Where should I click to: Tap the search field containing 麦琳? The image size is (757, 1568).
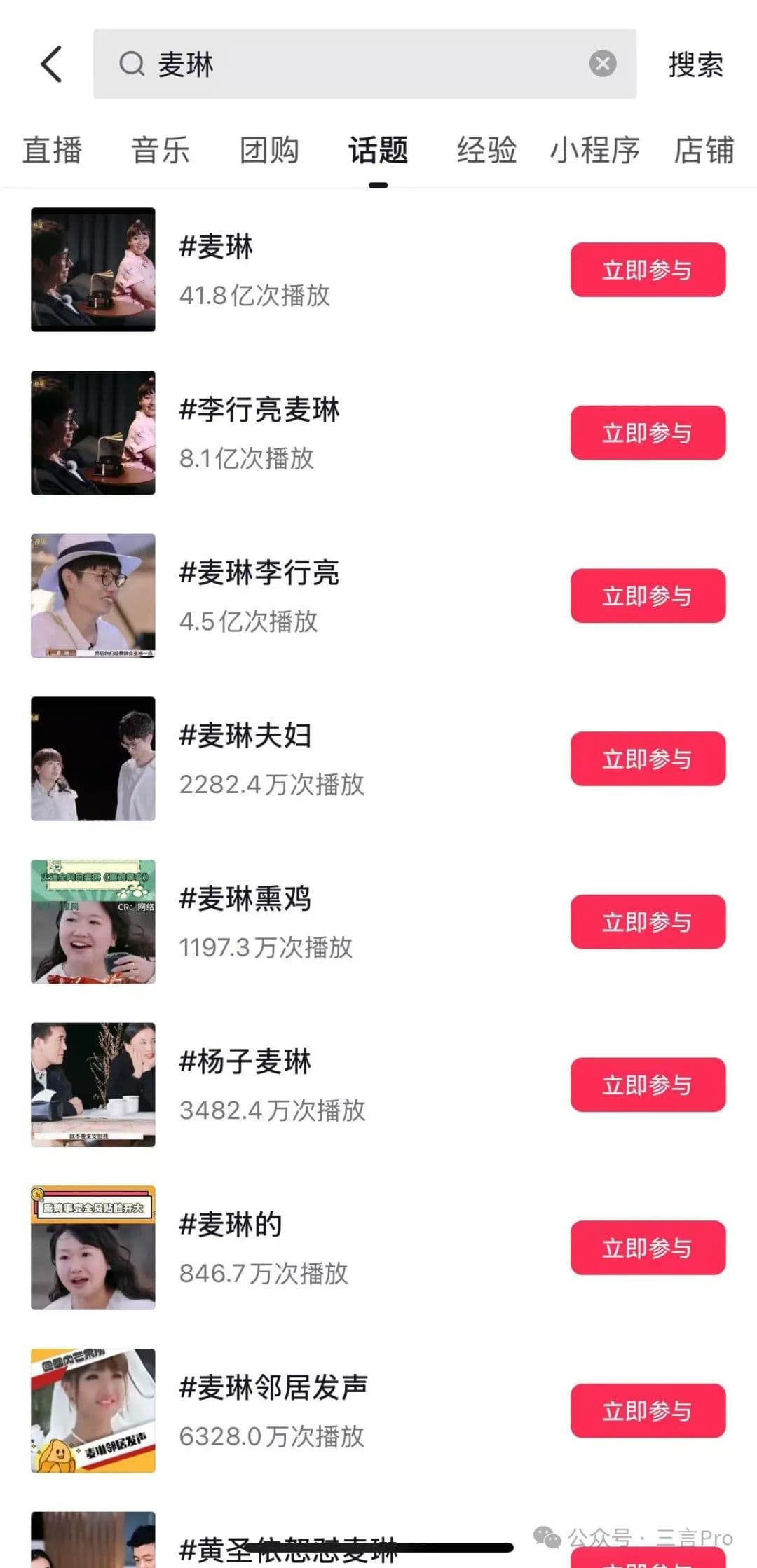tap(350, 64)
